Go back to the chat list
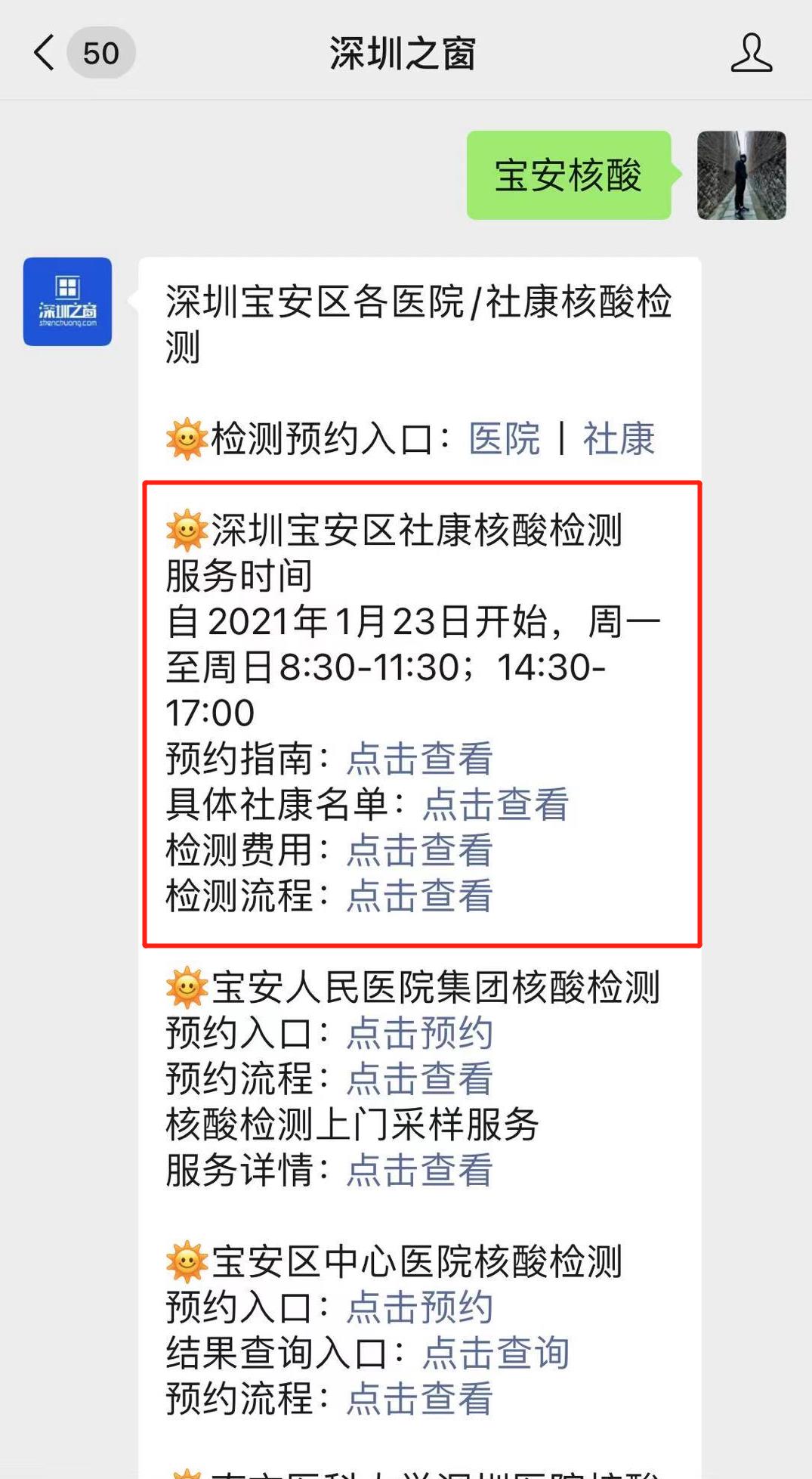 pos(45,53)
